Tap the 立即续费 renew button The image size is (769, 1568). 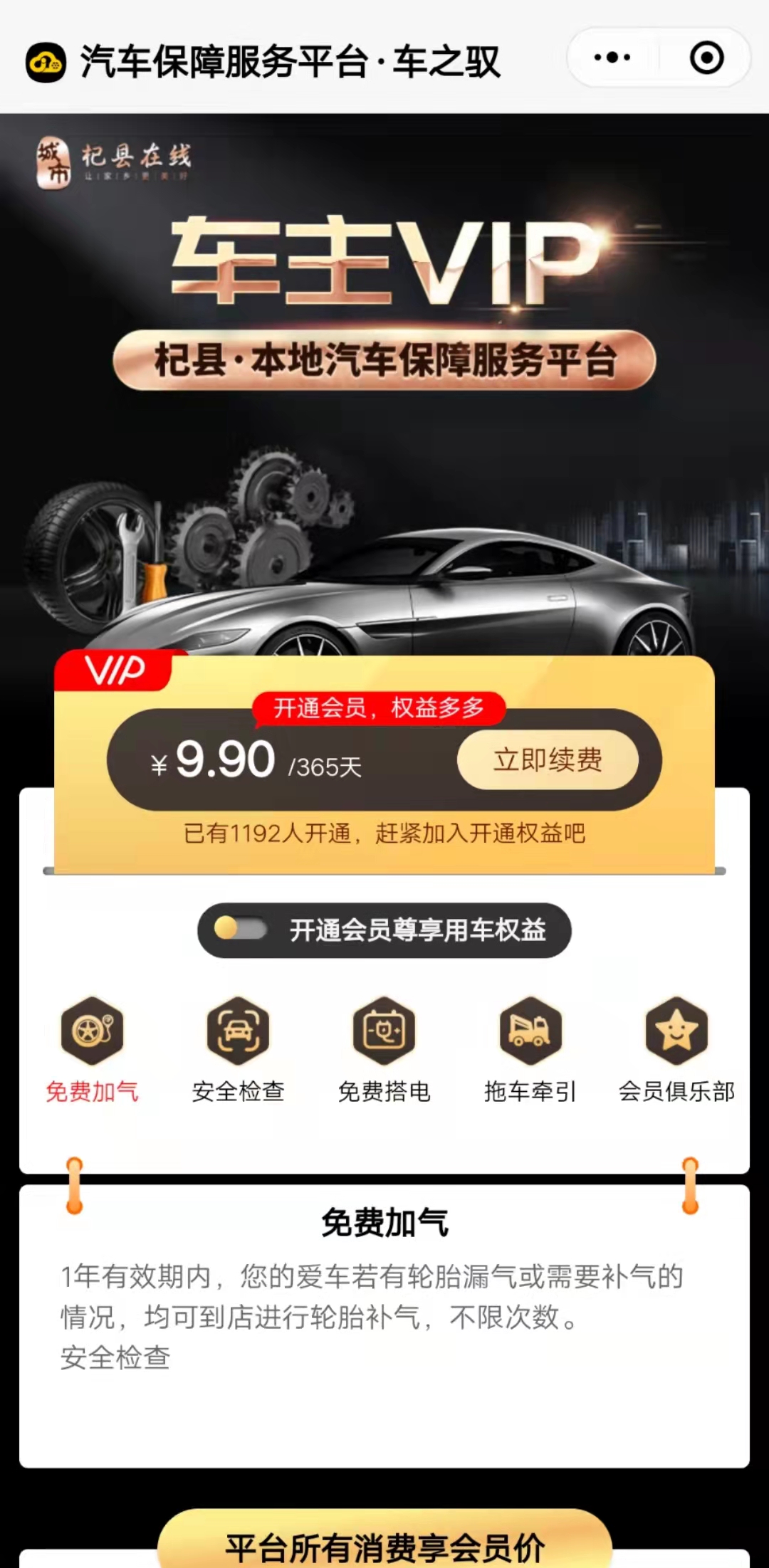coord(548,760)
